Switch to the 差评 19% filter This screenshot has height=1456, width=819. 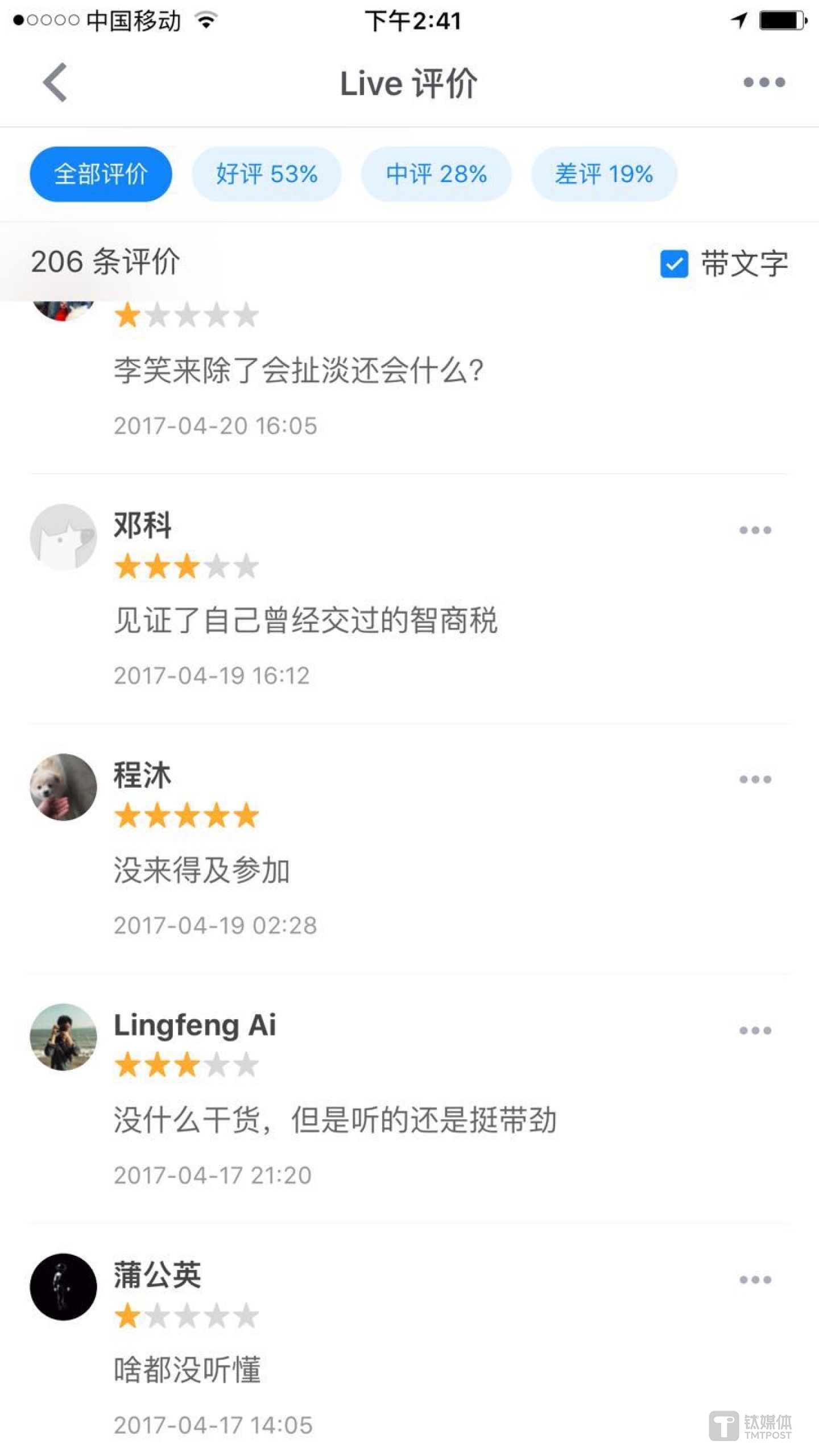pos(604,174)
